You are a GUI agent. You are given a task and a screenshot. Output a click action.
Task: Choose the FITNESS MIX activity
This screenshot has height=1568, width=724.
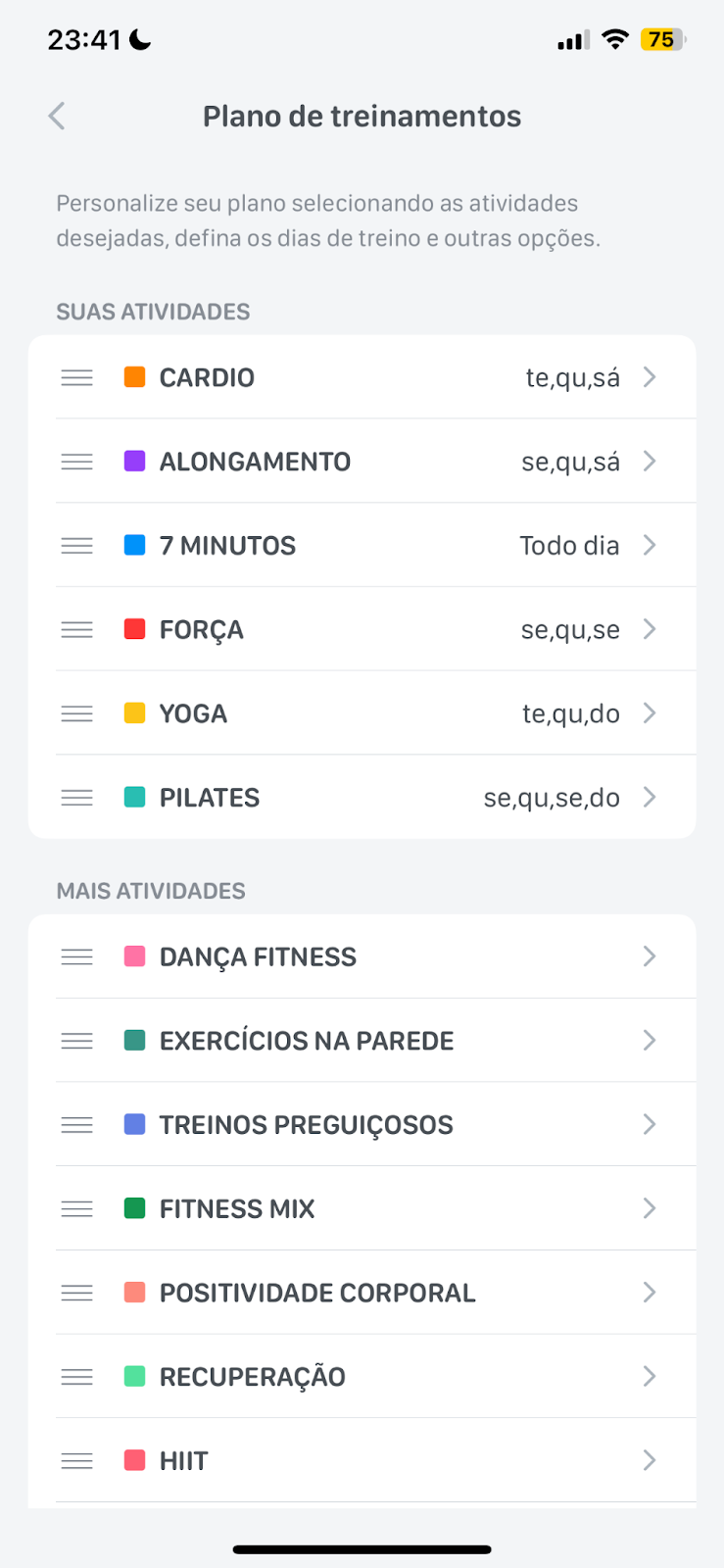coord(362,1208)
